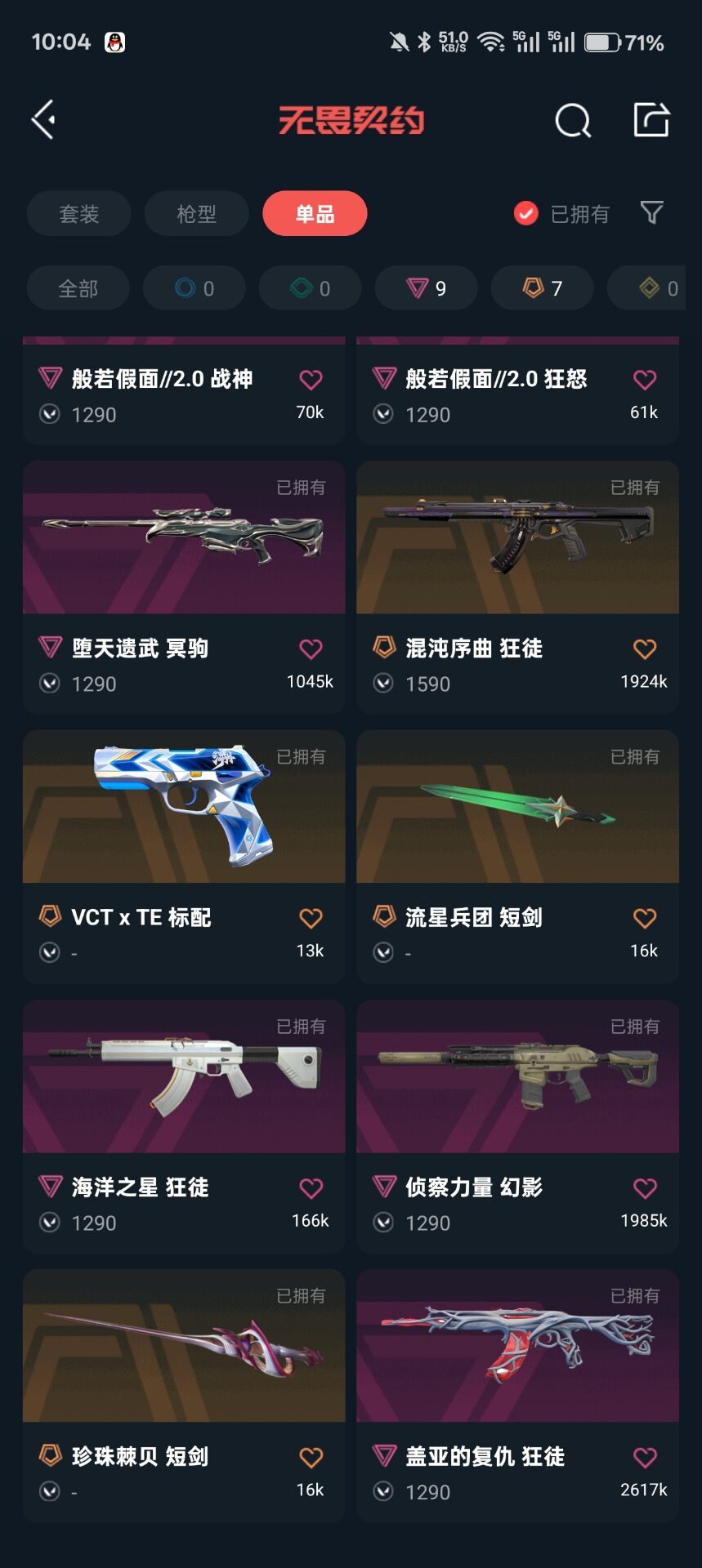Image resolution: width=702 pixels, height=1568 pixels.
Task: Click the pink rarity icon beside 海洋之星 狂徒
Action: coord(51,1188)
